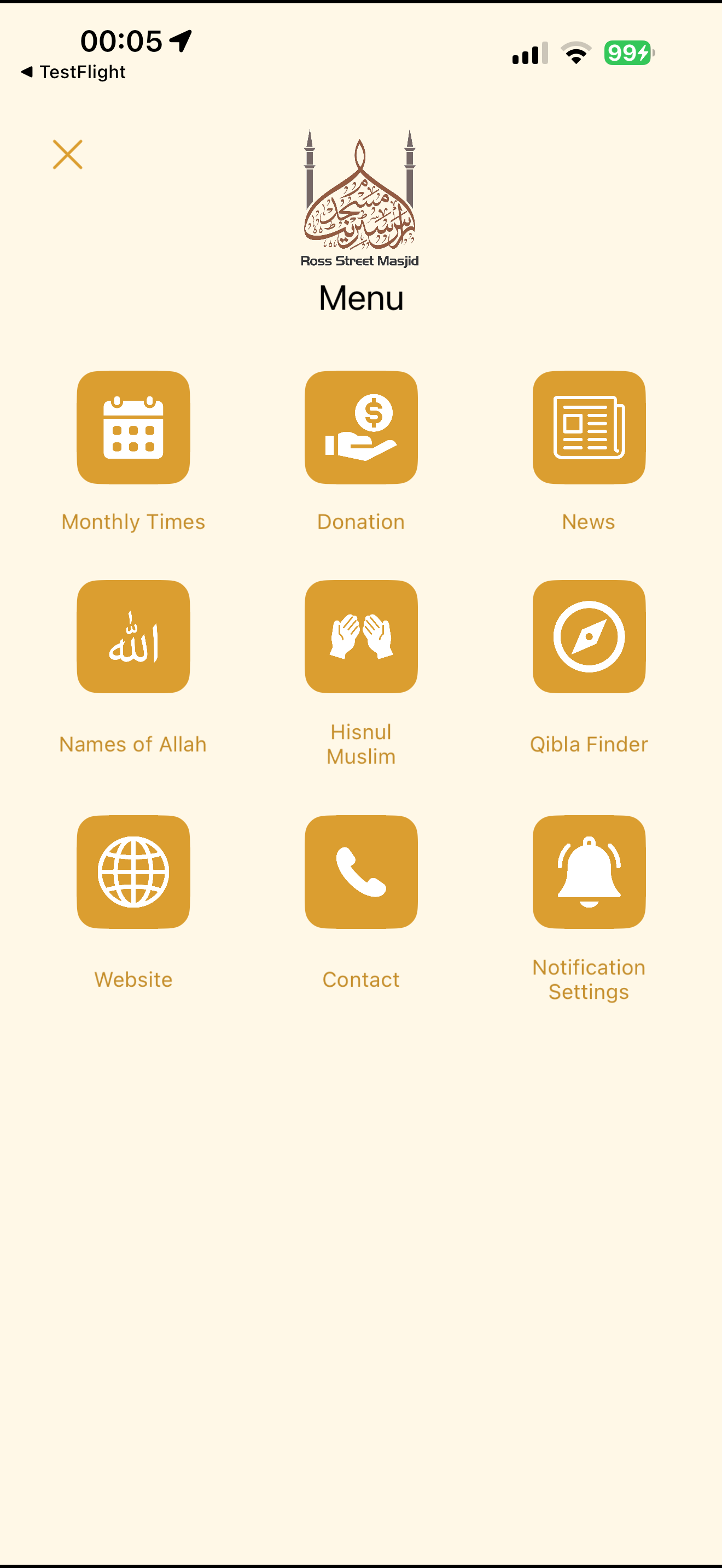Close the menu with the X
The height and width of the screenshot is (1568, 722).
pos(68,155)
